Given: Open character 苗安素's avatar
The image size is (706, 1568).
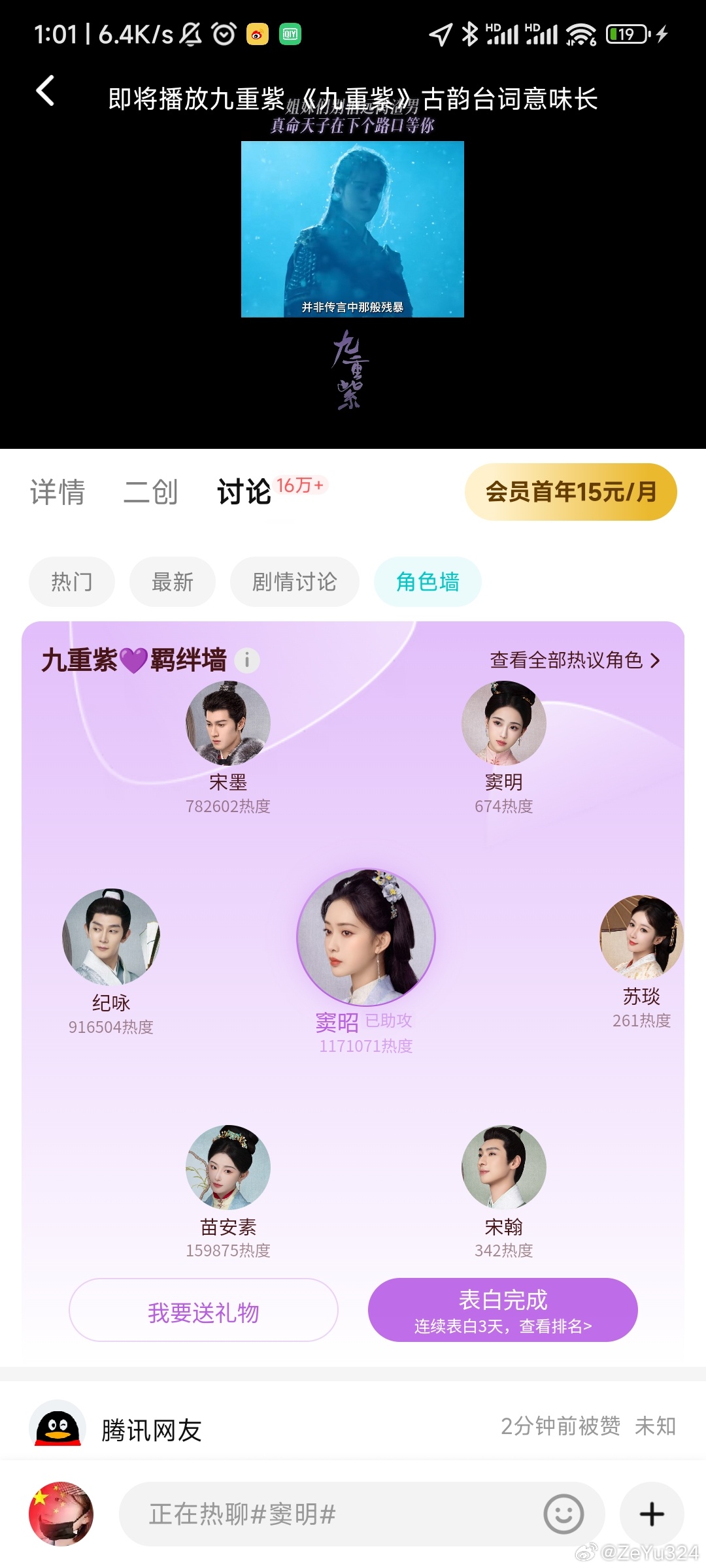Looking at the screenshot, I should (228, 1168).
